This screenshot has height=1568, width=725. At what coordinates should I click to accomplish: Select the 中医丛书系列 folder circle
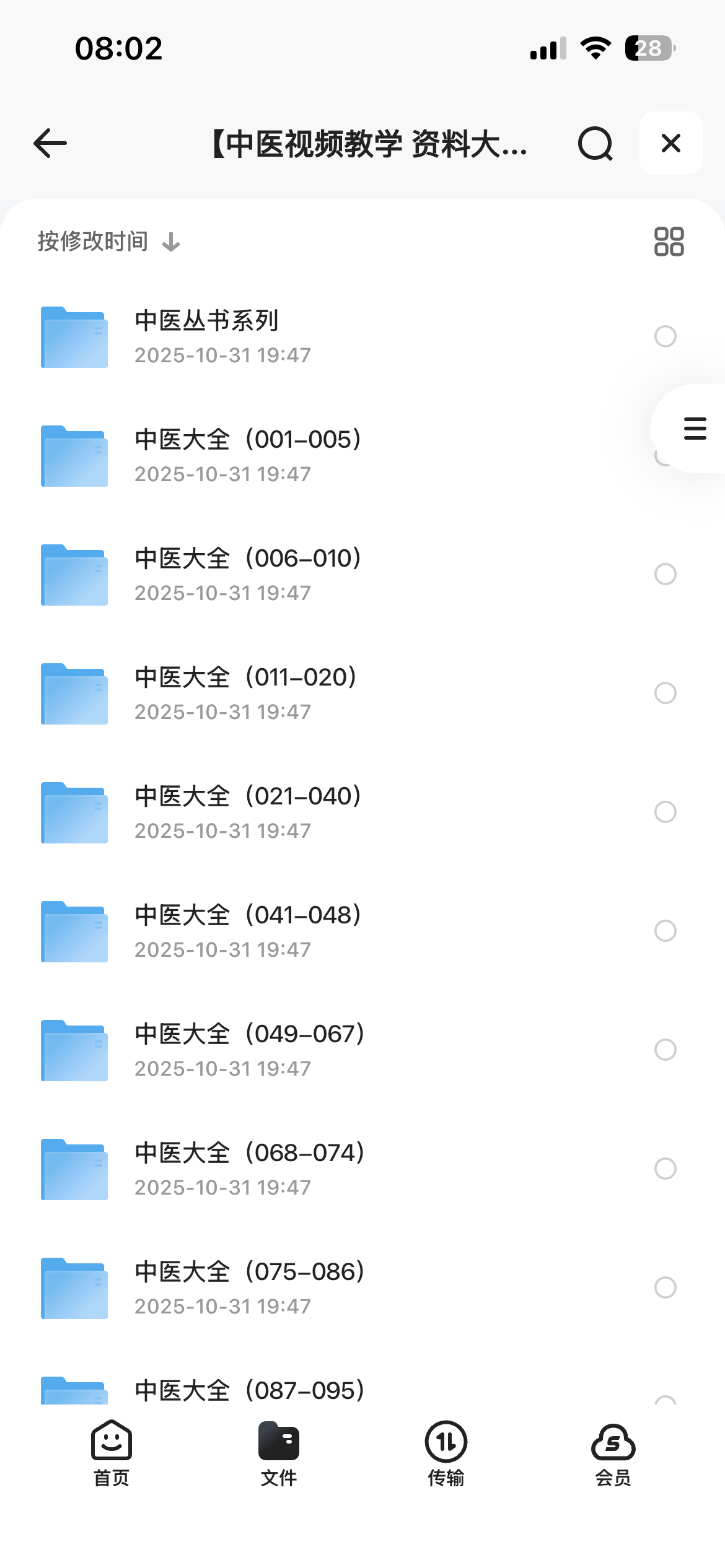pyautogui.click(x=664, y=337)
